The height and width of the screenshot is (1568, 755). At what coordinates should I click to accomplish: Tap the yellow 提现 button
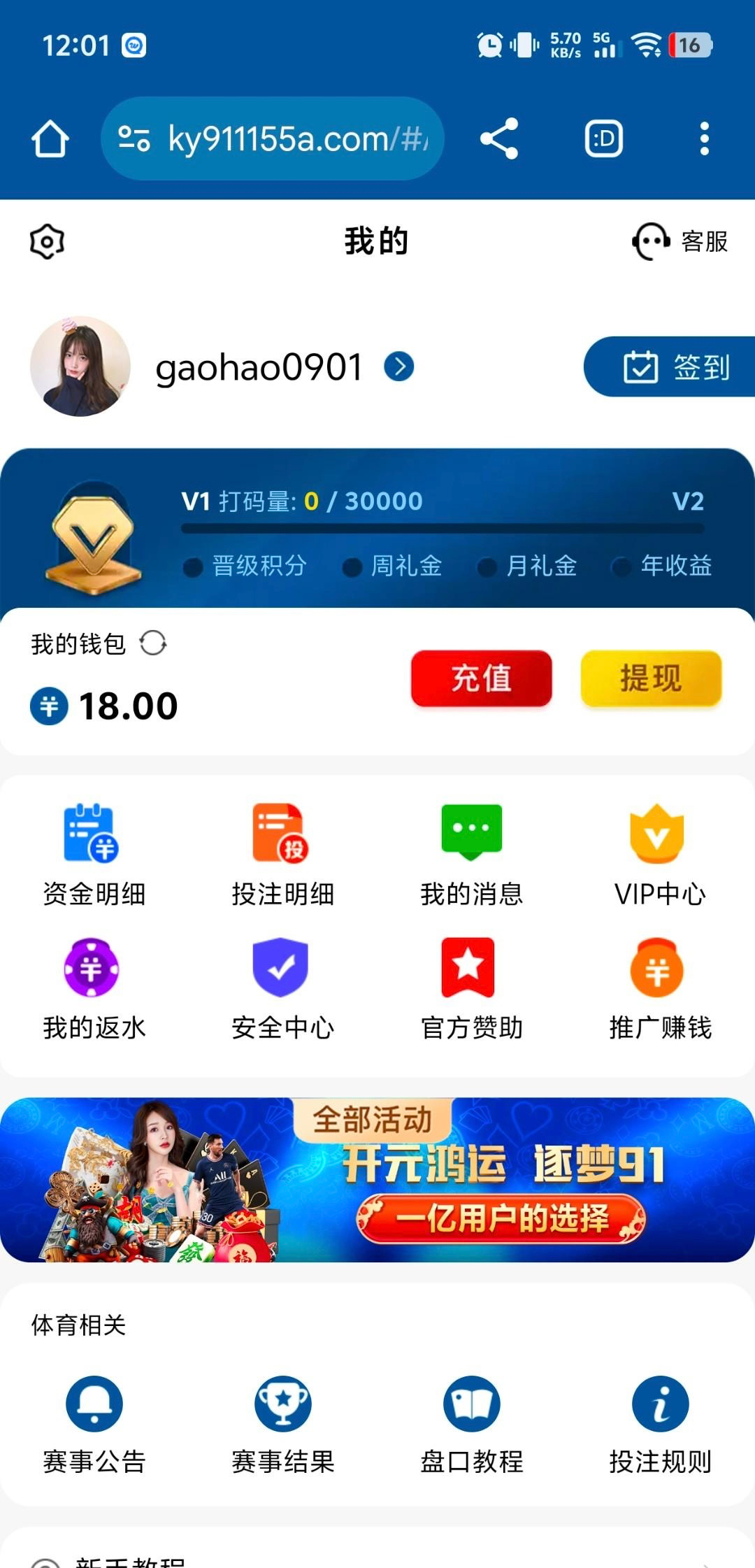[x=651, y=678]
